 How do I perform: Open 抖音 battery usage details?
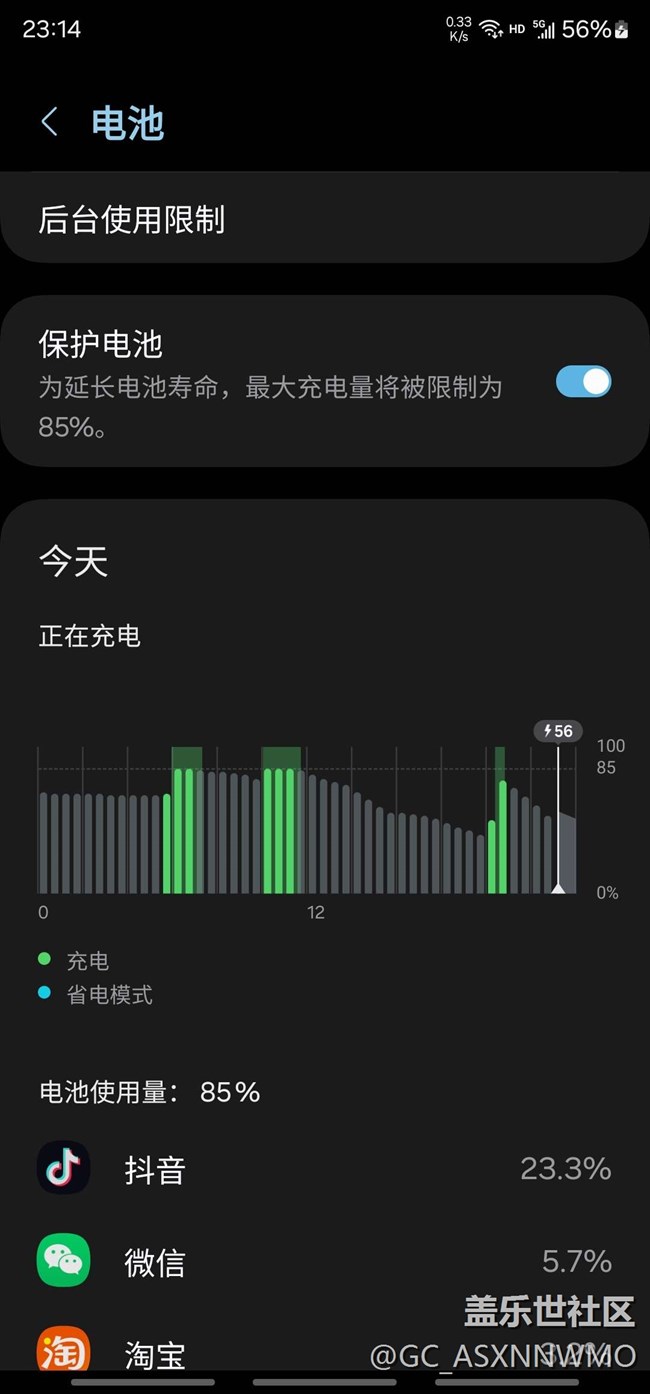[x=324, y=1168]
